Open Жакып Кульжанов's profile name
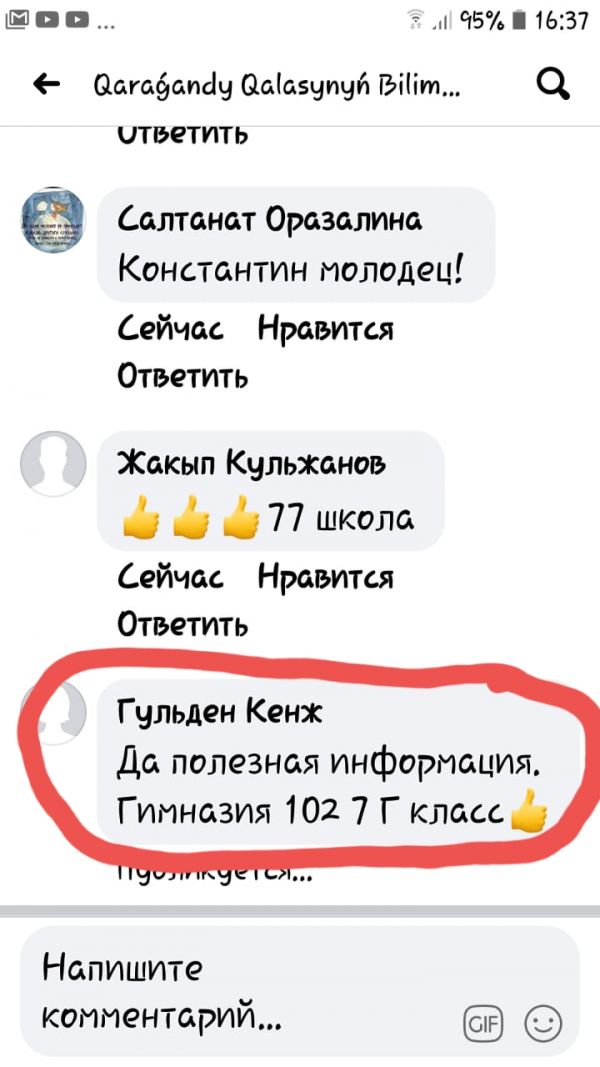Image resolution: width=600 pixels, height=1067 pixels. point(250,464)
